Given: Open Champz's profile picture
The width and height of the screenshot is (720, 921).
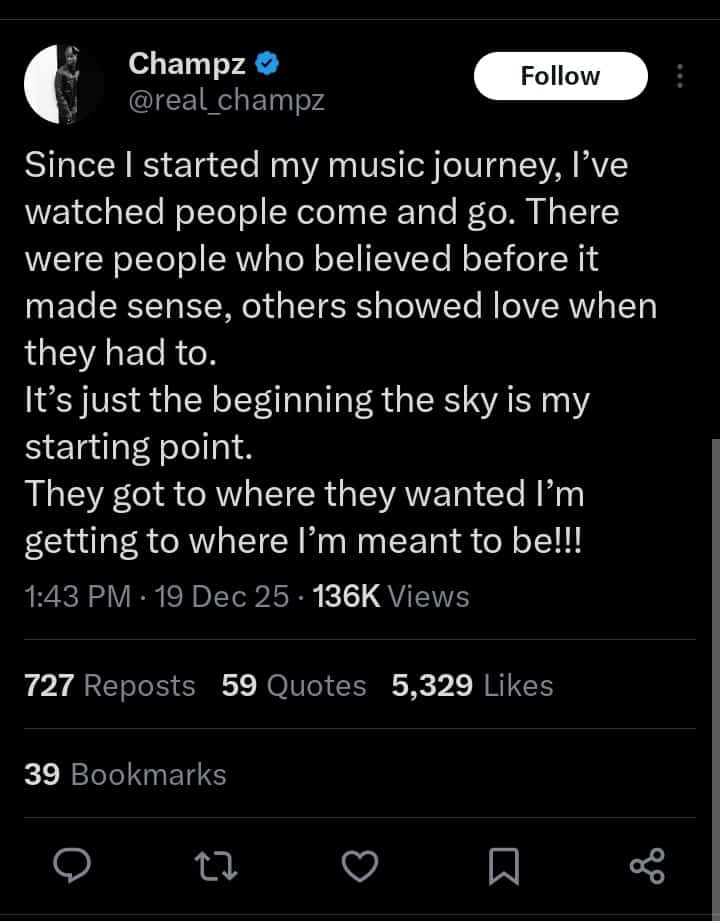Looking at the screenshot, I should (65, 85).
